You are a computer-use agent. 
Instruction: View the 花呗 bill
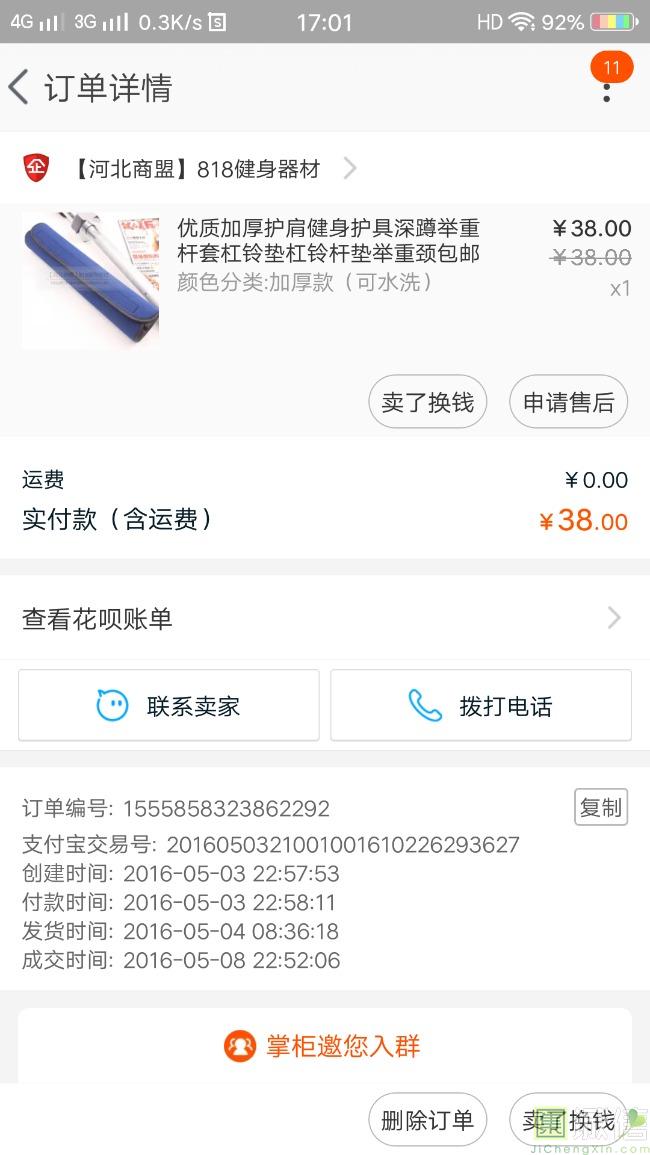tap(324, 618)
